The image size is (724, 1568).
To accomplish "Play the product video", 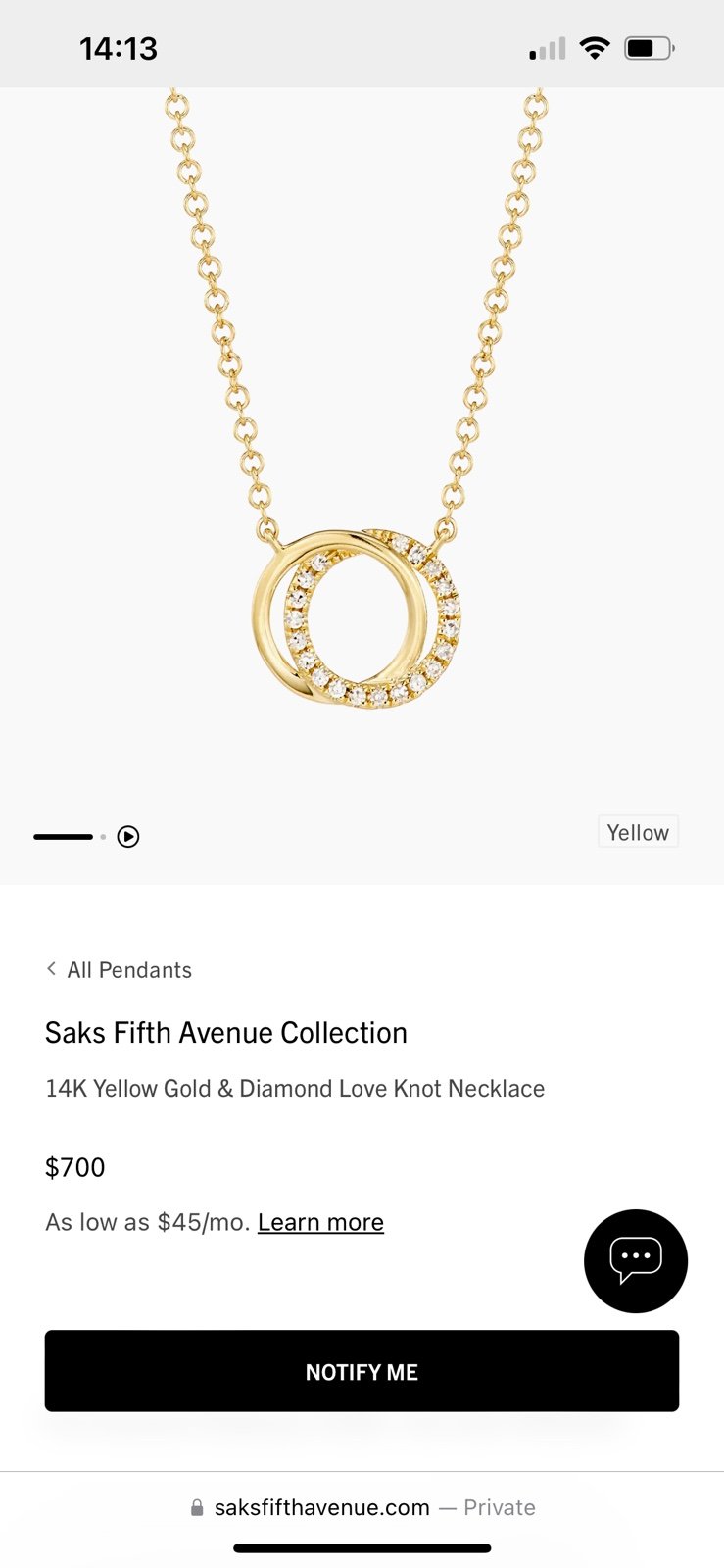I will coord(128,836).
